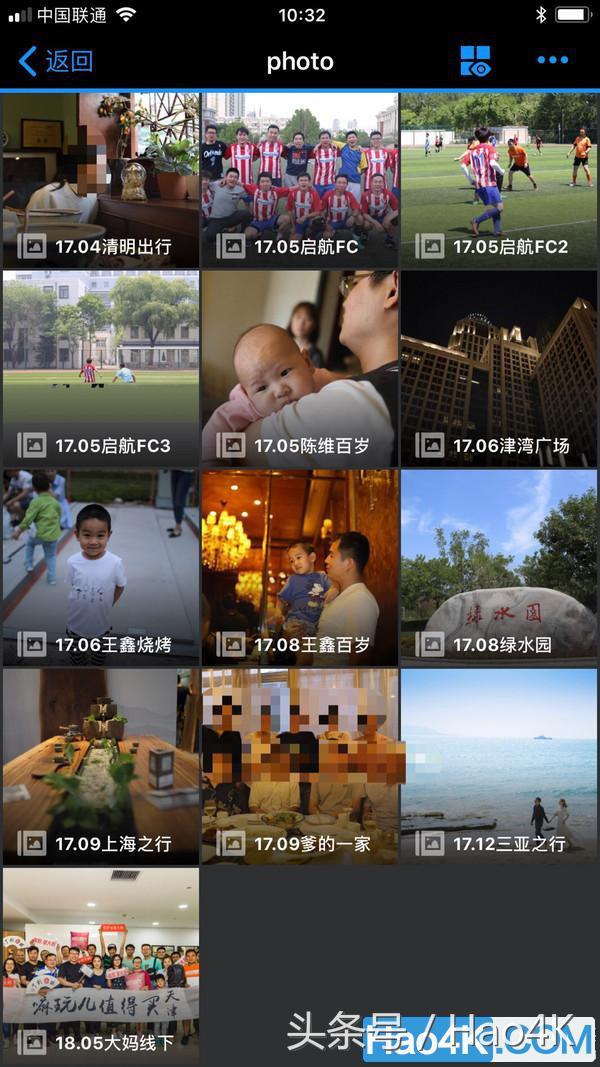Open the 17.08王鑫百岁 album

point(300,568)
